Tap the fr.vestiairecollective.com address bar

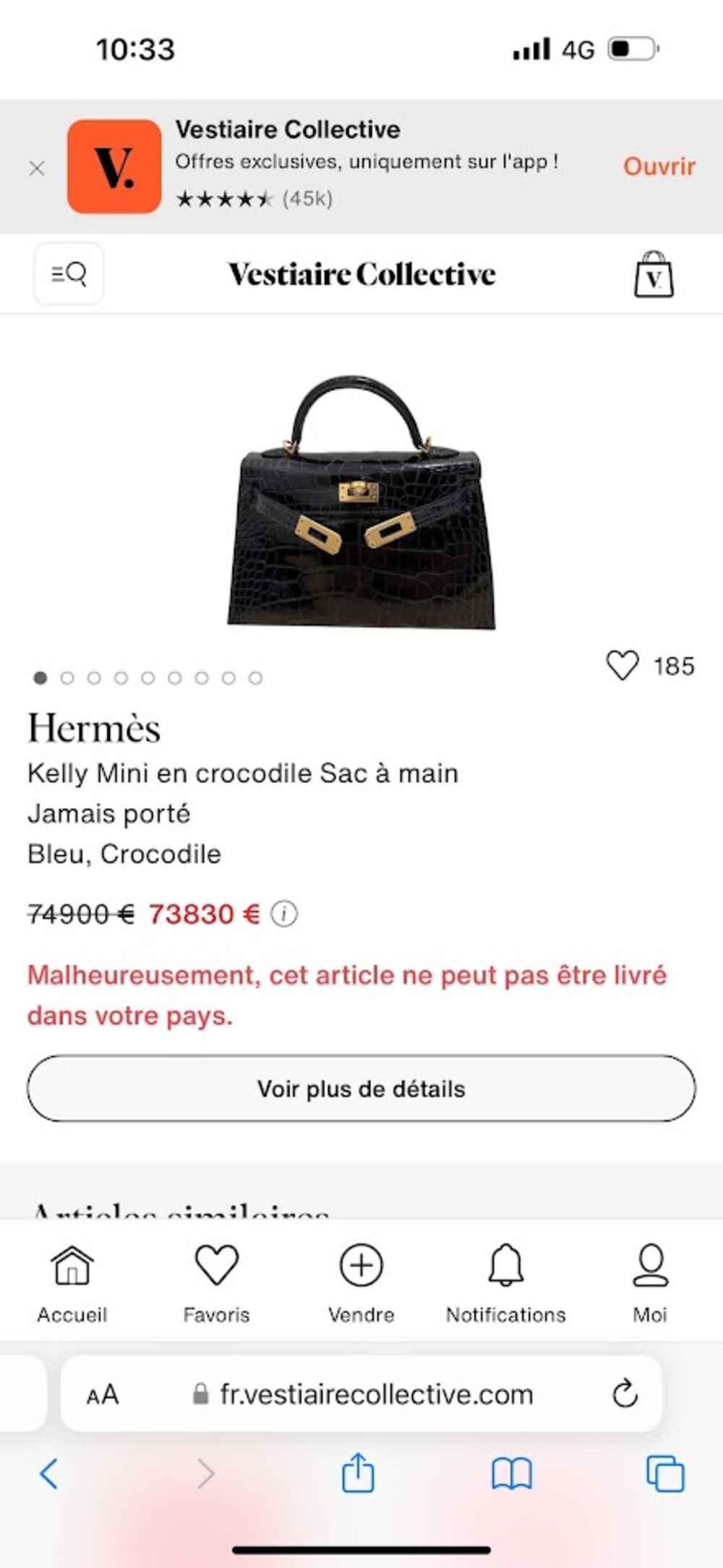pyautogui.click(x=376, y=1394)
